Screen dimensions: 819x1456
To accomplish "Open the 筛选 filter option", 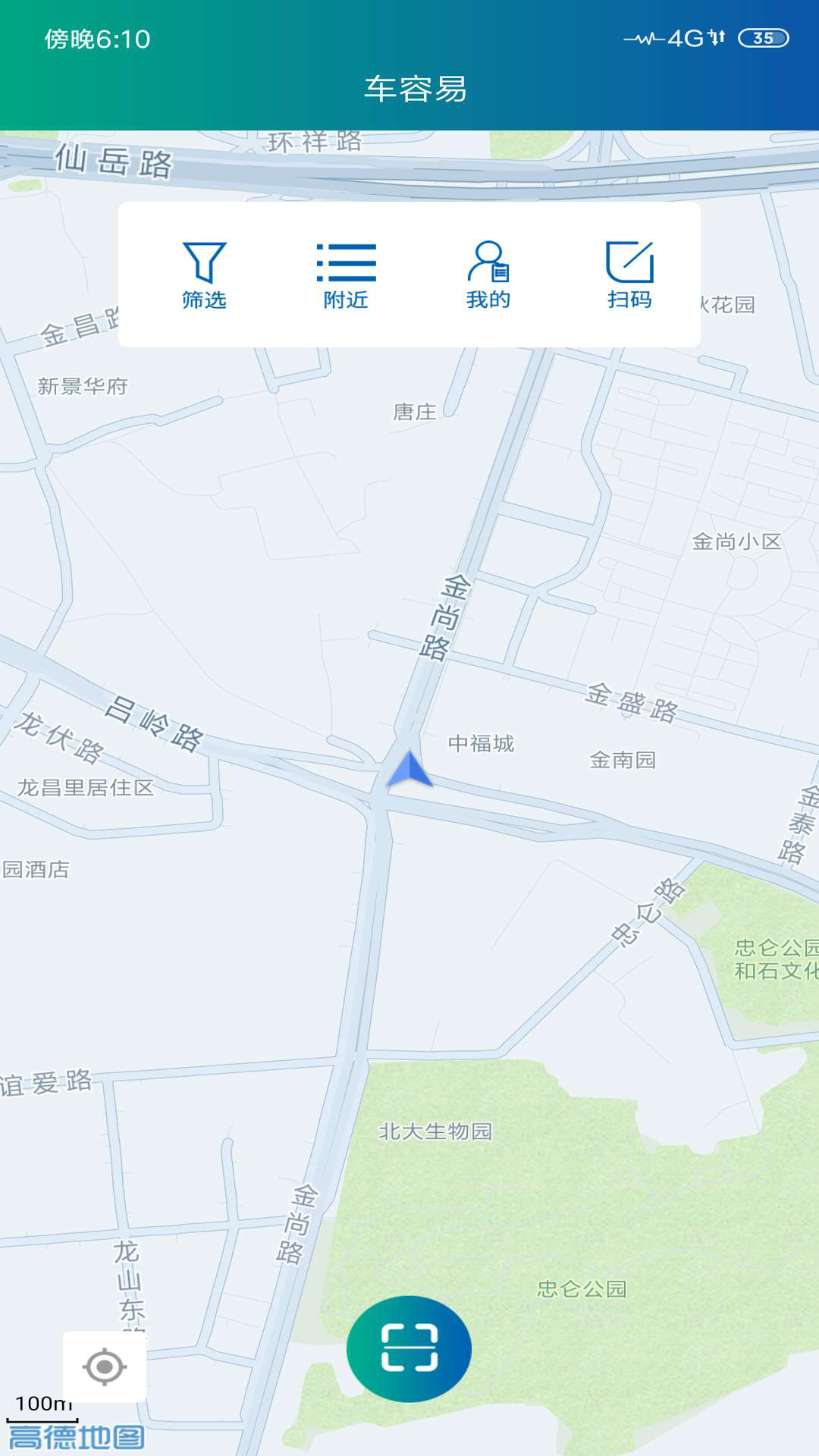I will pos(204,275).
